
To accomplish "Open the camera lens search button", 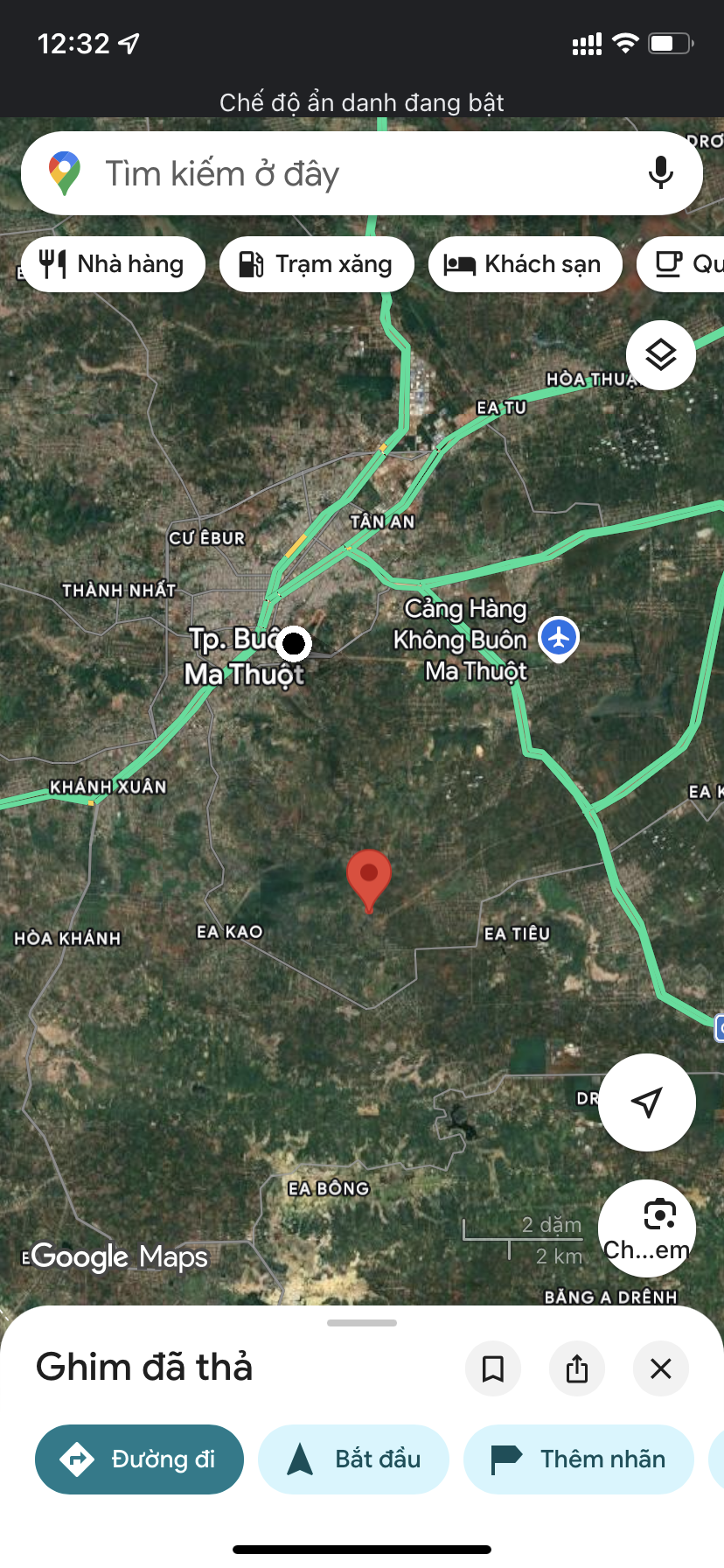I will point(647,1227).
